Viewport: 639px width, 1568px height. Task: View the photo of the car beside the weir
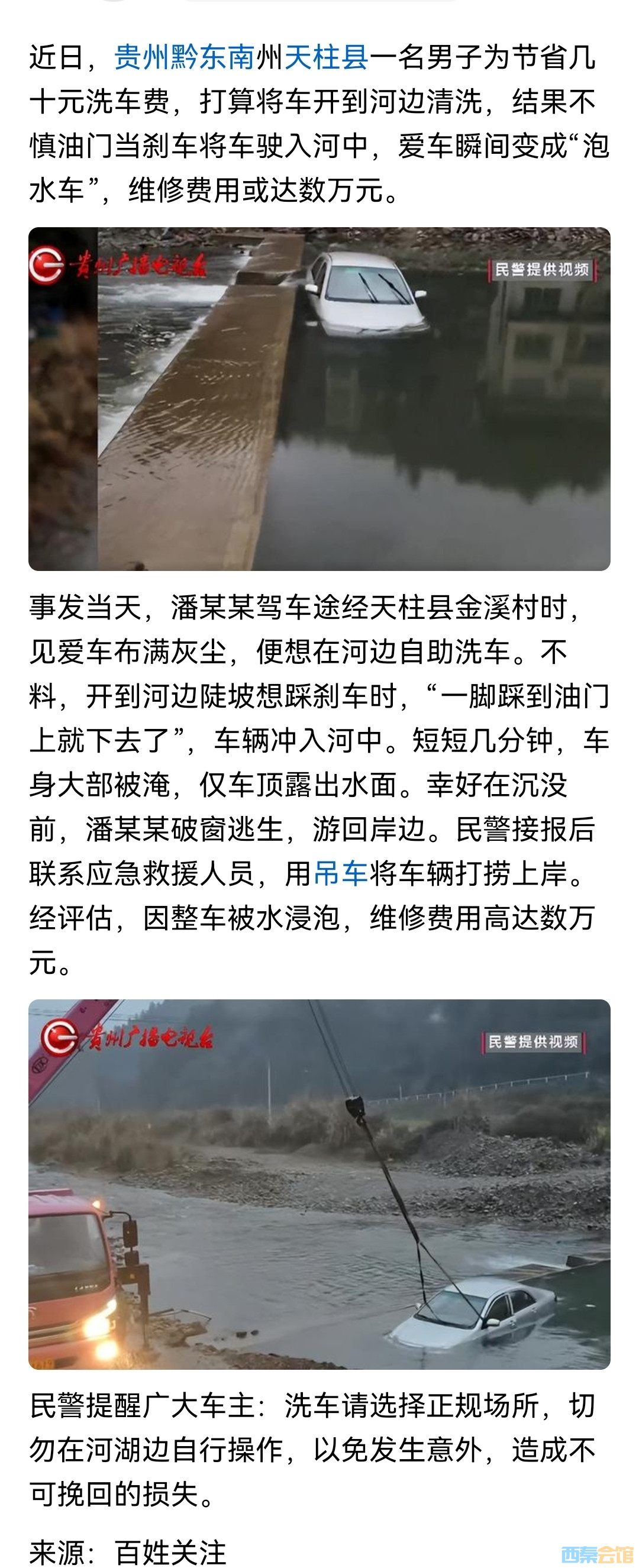point(319,399)
